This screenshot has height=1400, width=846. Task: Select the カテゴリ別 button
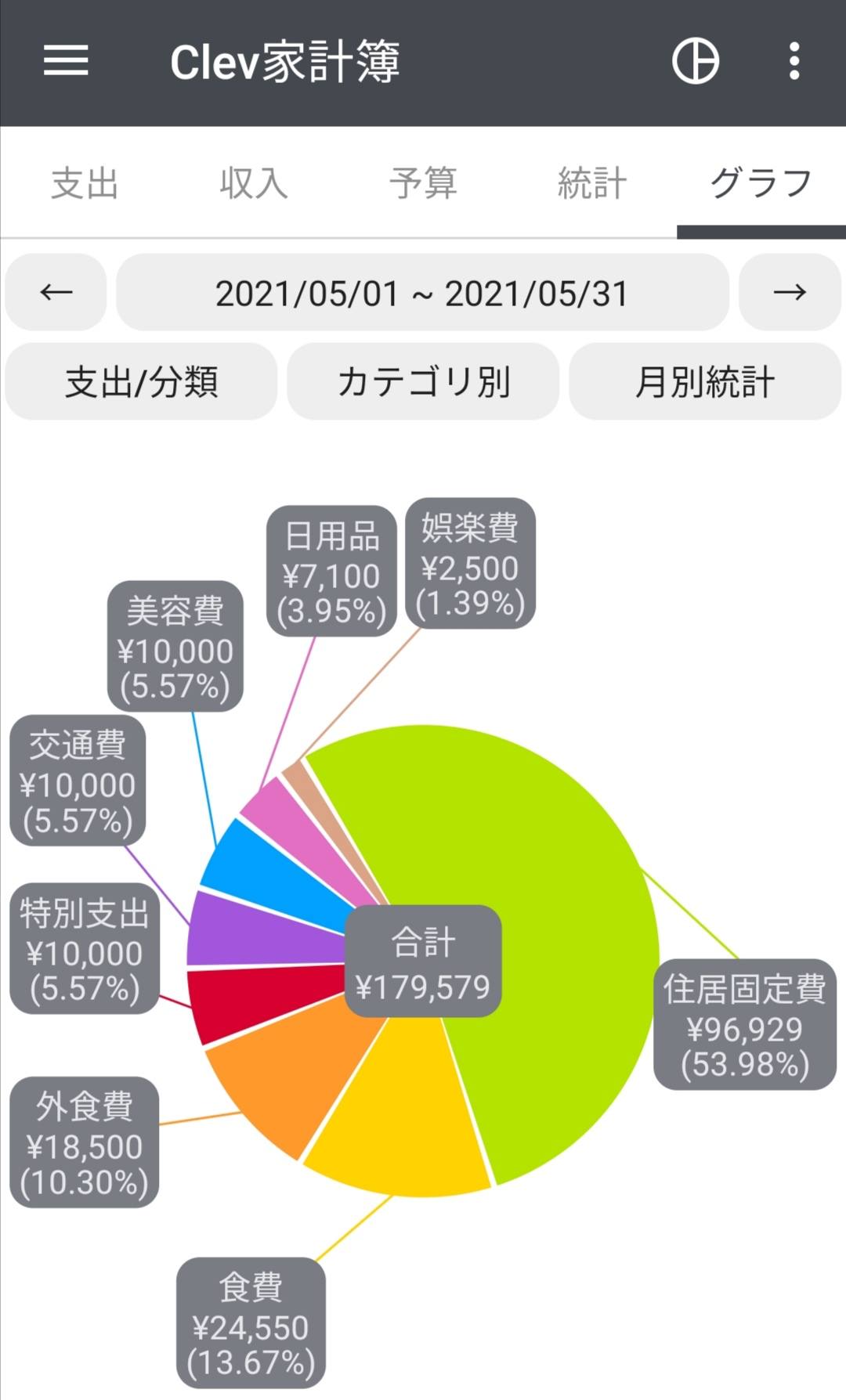pos(423,382)
